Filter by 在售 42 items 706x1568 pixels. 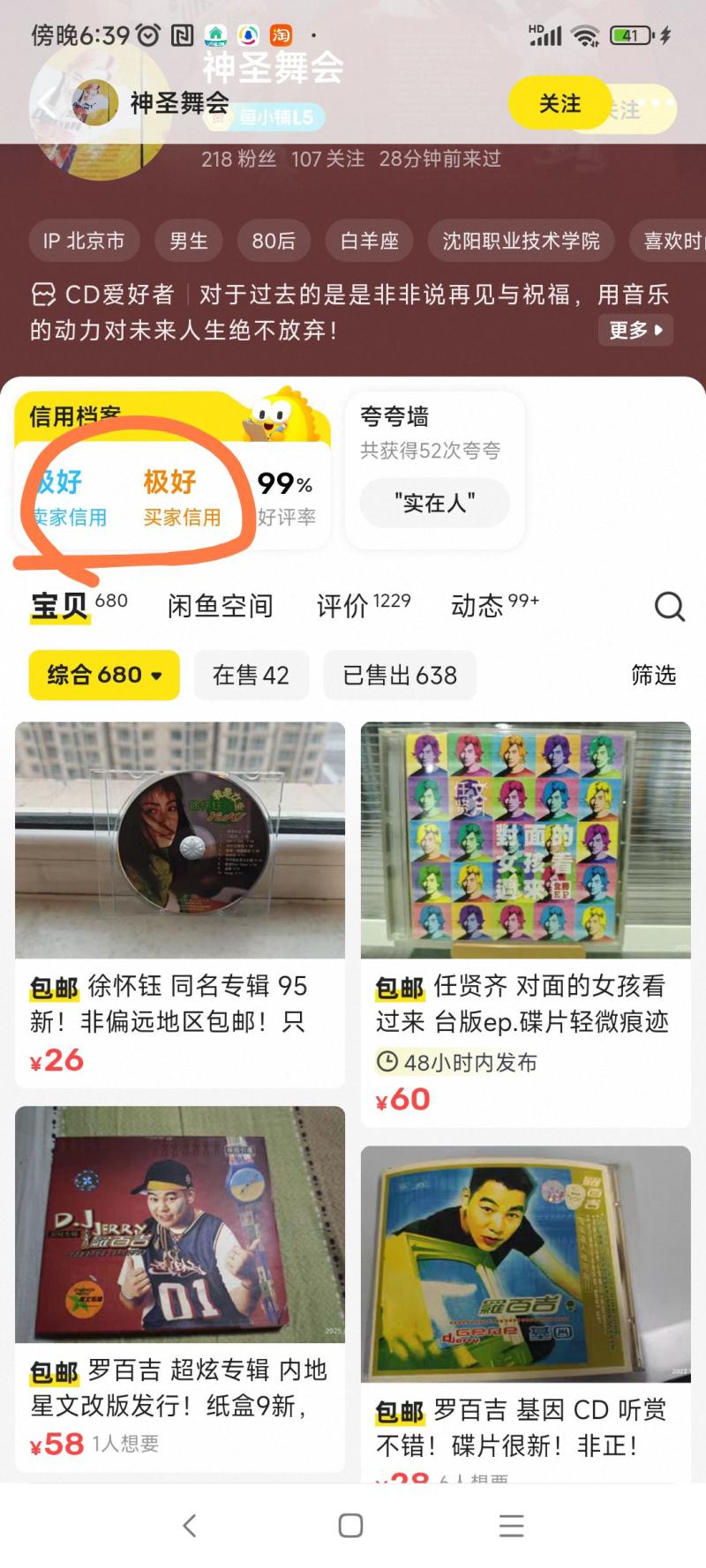click(251, 676)
